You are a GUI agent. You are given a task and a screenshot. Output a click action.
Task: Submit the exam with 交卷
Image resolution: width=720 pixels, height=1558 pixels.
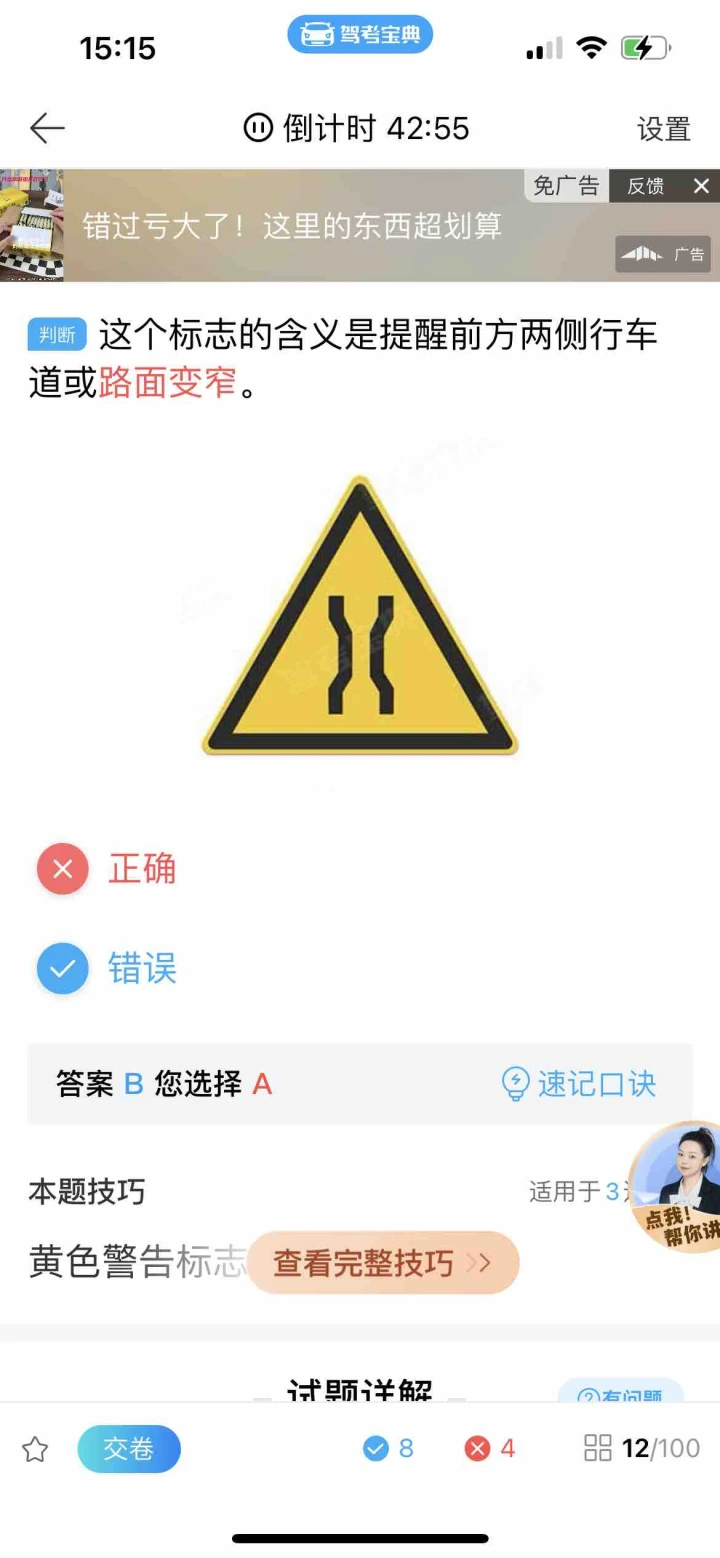pyautogui.click(x=129, y=1449)
